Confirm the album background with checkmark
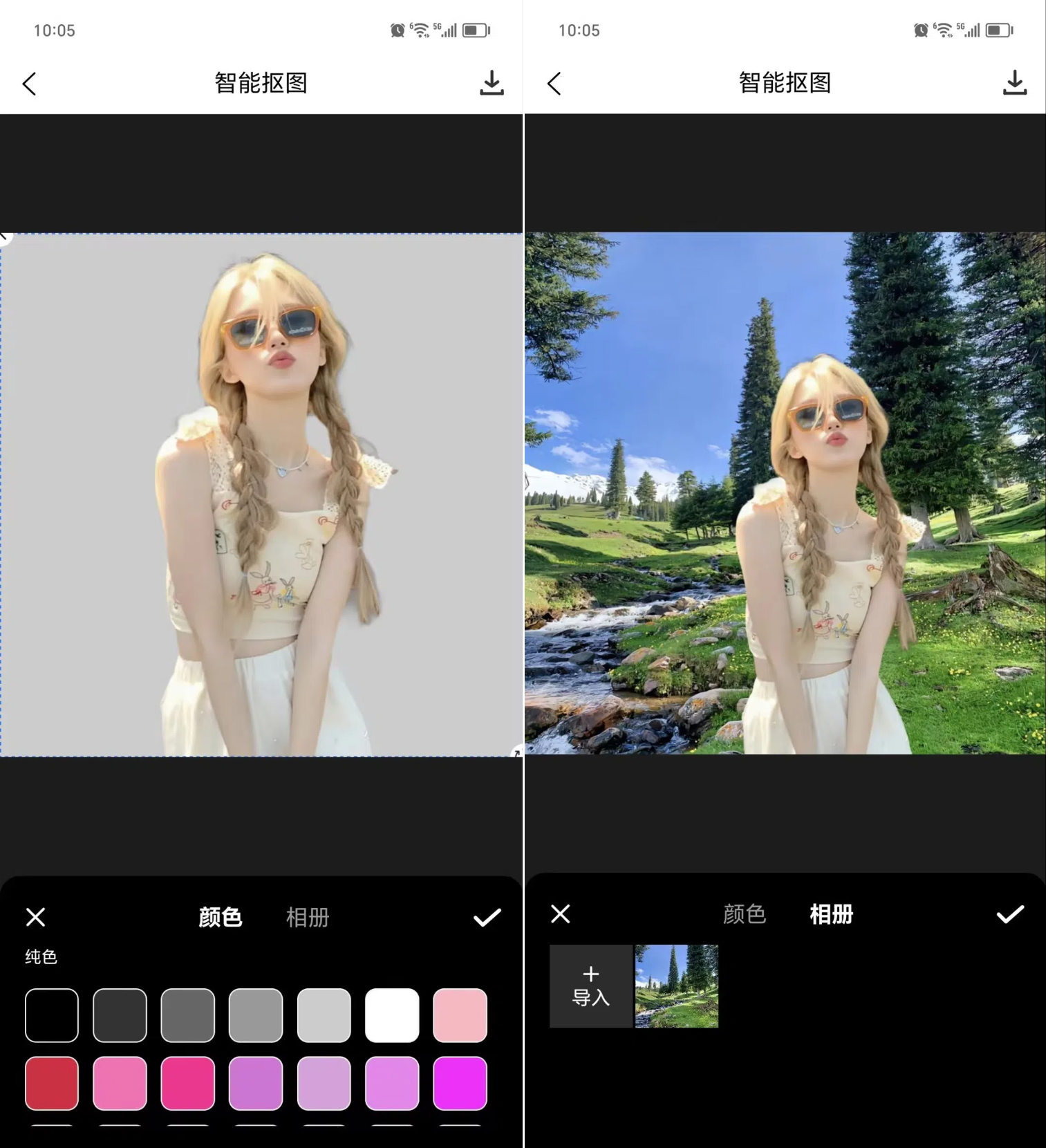1048x1148 pixels. (1010, 914)
